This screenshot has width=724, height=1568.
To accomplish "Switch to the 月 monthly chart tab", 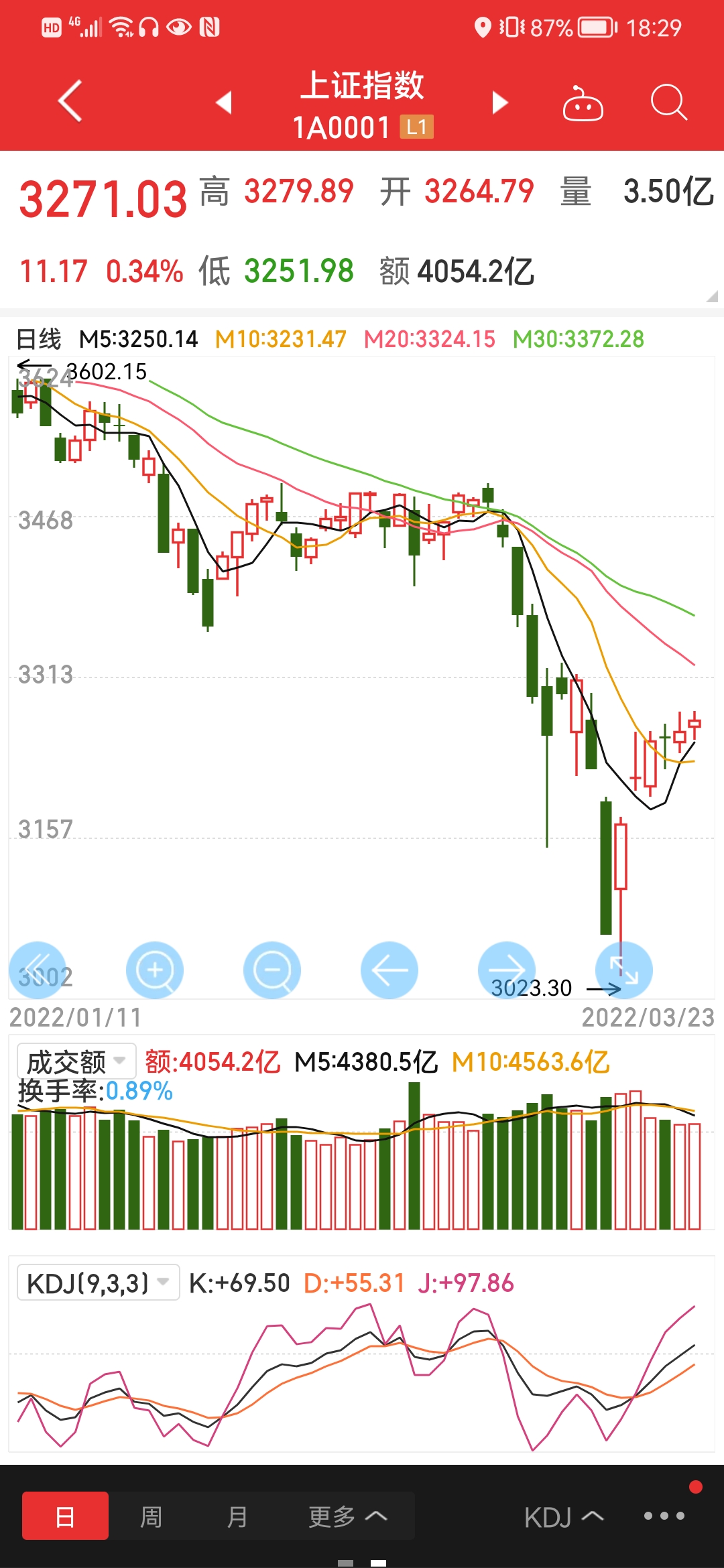I will [237, 1516].
